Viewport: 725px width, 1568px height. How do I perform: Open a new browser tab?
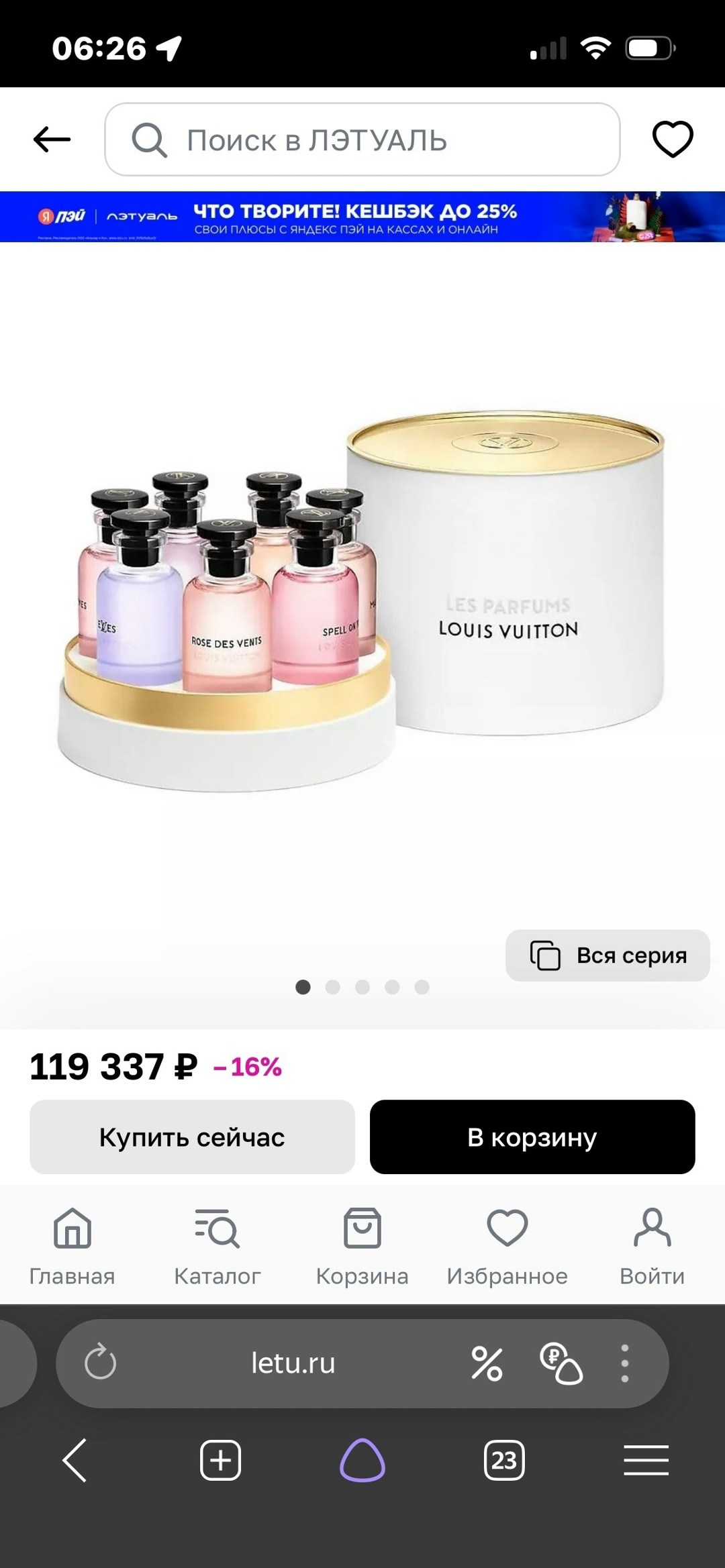(220, 1460)
